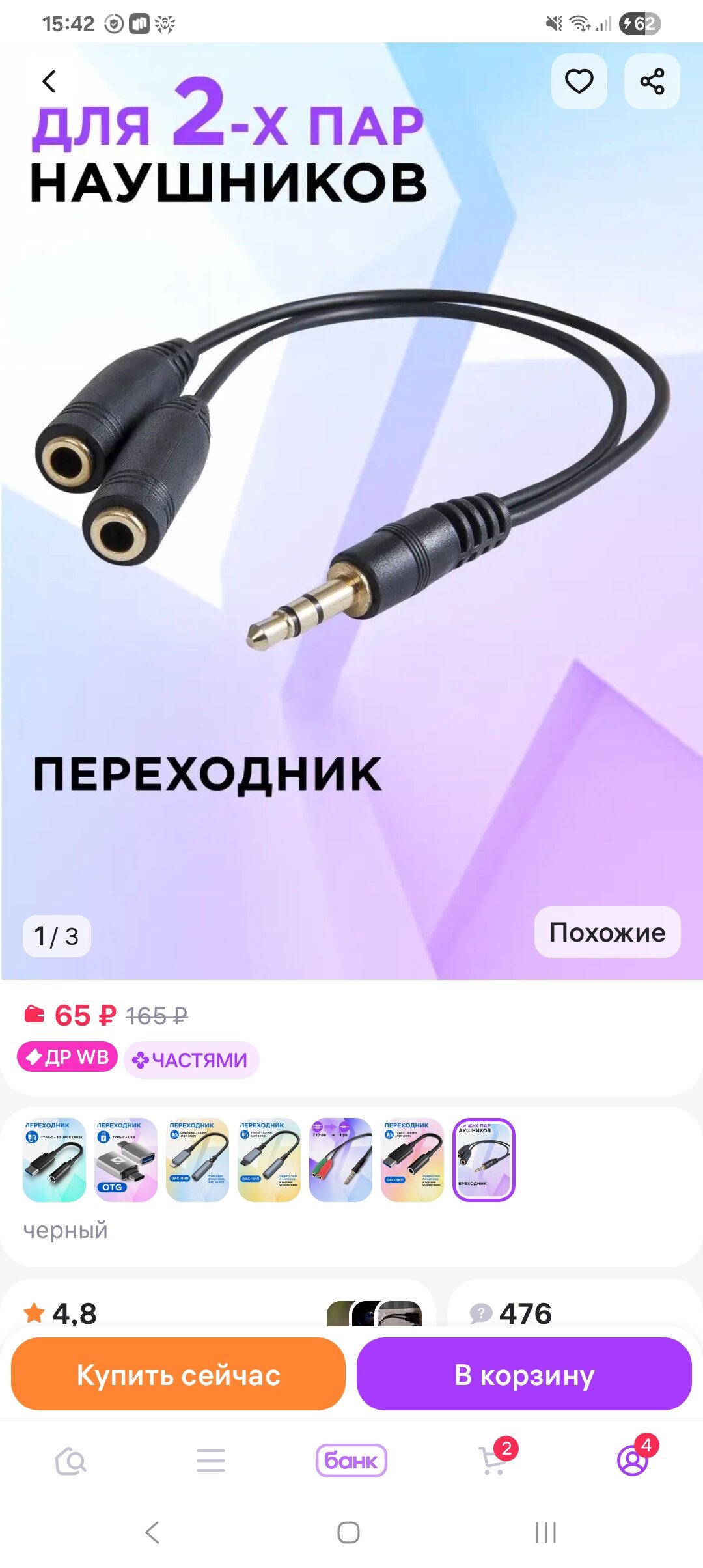Screen dimensions: 703x1568
Task: Tap the ДР WB promo badge
Action: 68,1056
